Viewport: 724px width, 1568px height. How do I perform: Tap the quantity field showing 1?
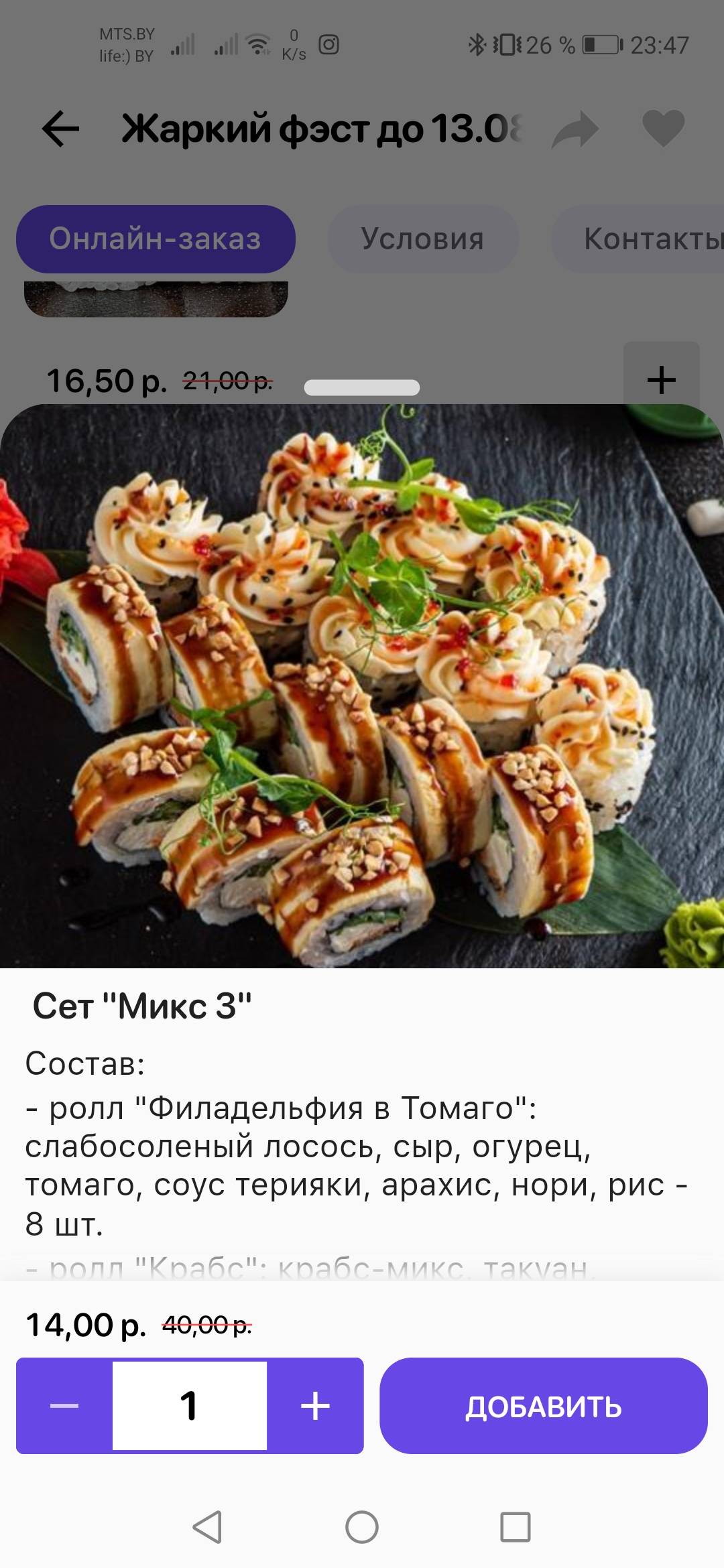click(x=189, y=1405)
